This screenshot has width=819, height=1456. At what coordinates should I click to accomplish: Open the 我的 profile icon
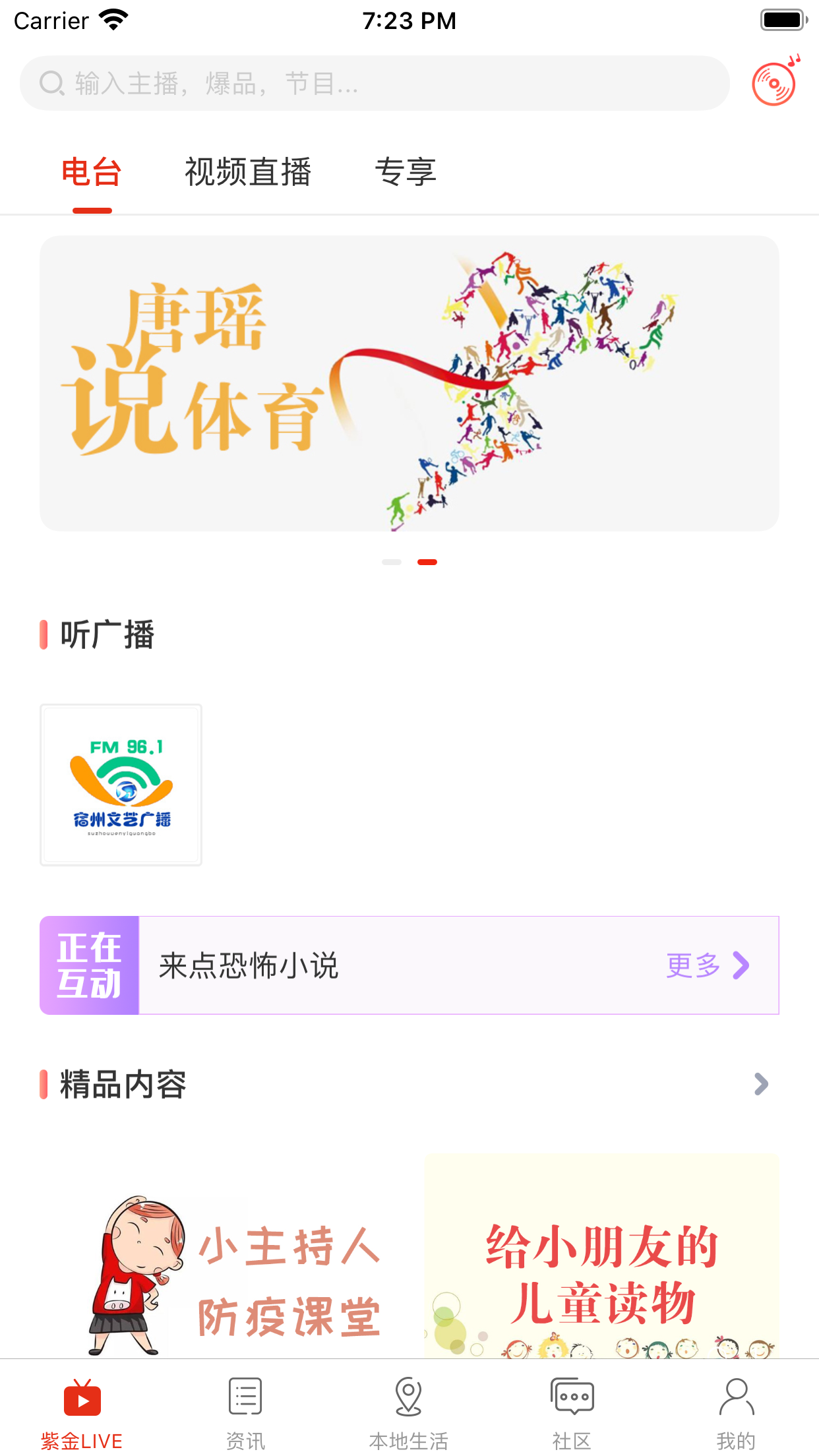737,1396
